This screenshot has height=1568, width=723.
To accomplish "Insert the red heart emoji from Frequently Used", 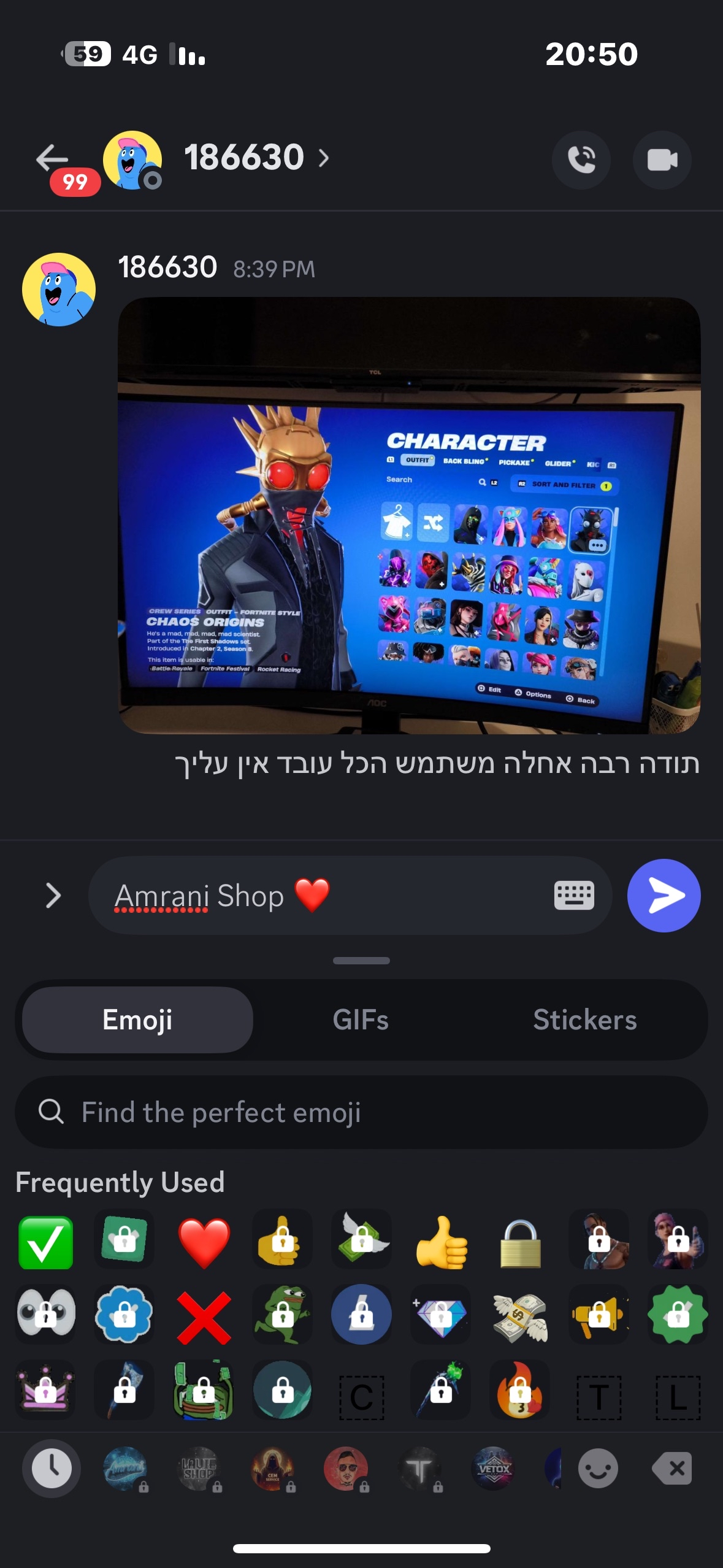I will click(204, 1242).
